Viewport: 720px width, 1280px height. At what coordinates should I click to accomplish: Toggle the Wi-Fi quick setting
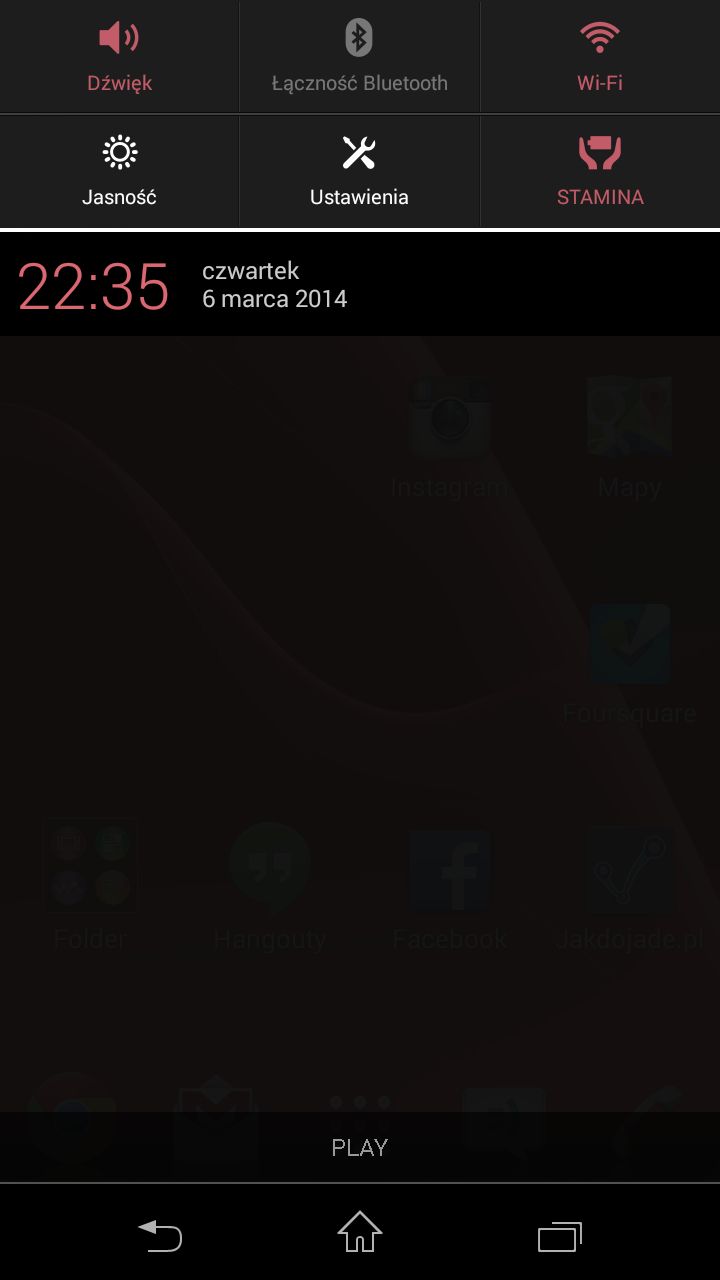(600, 57)
